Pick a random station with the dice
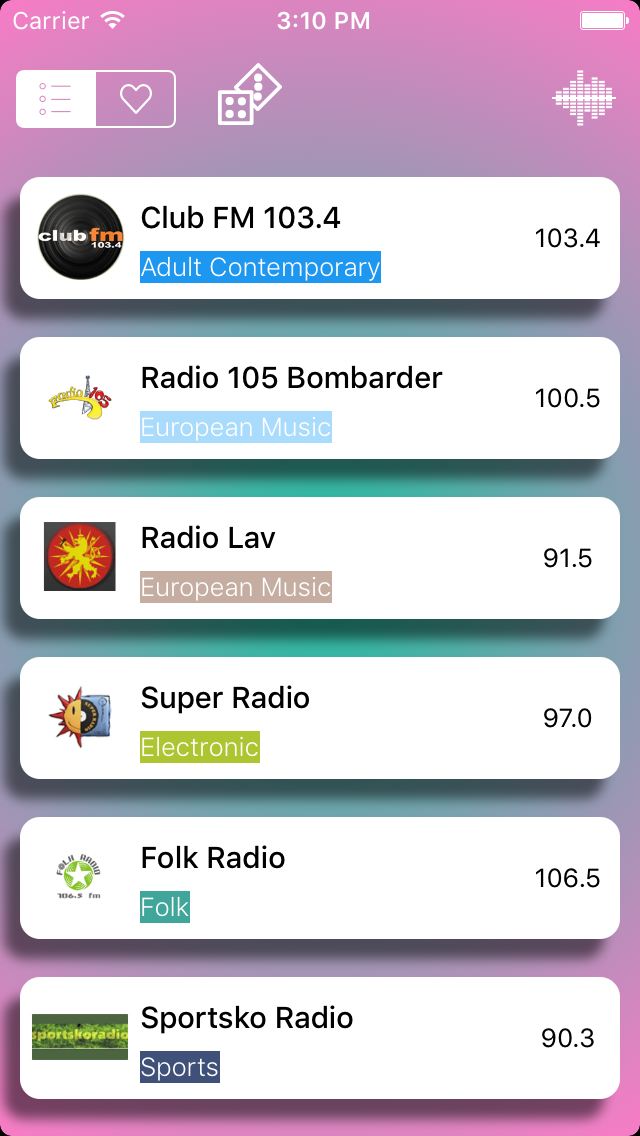 (249, 96)
